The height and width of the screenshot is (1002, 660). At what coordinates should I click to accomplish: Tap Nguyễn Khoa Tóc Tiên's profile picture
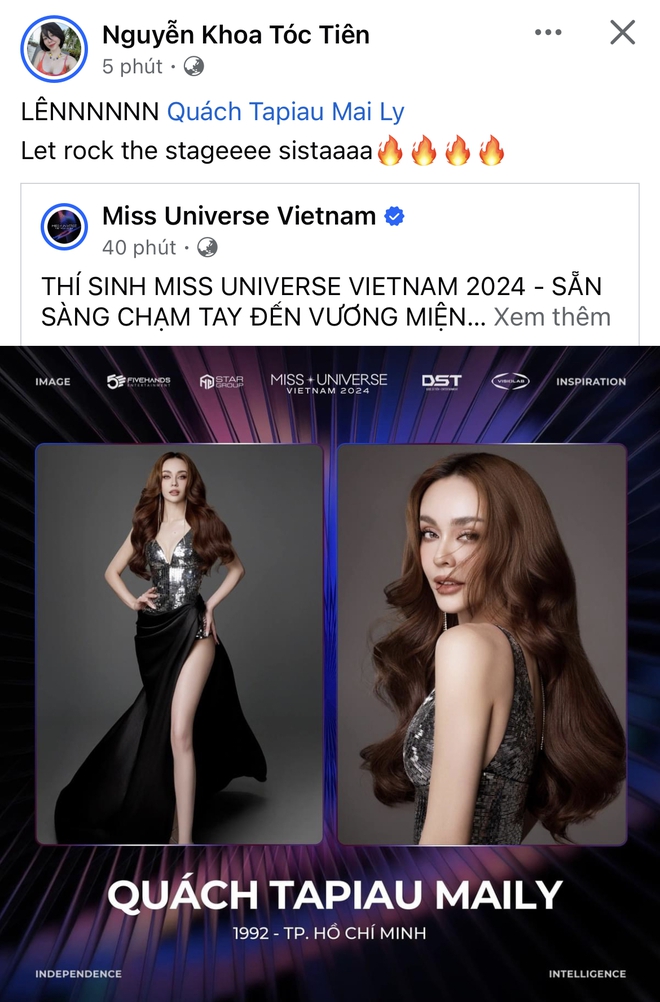[x=54, y=48]
